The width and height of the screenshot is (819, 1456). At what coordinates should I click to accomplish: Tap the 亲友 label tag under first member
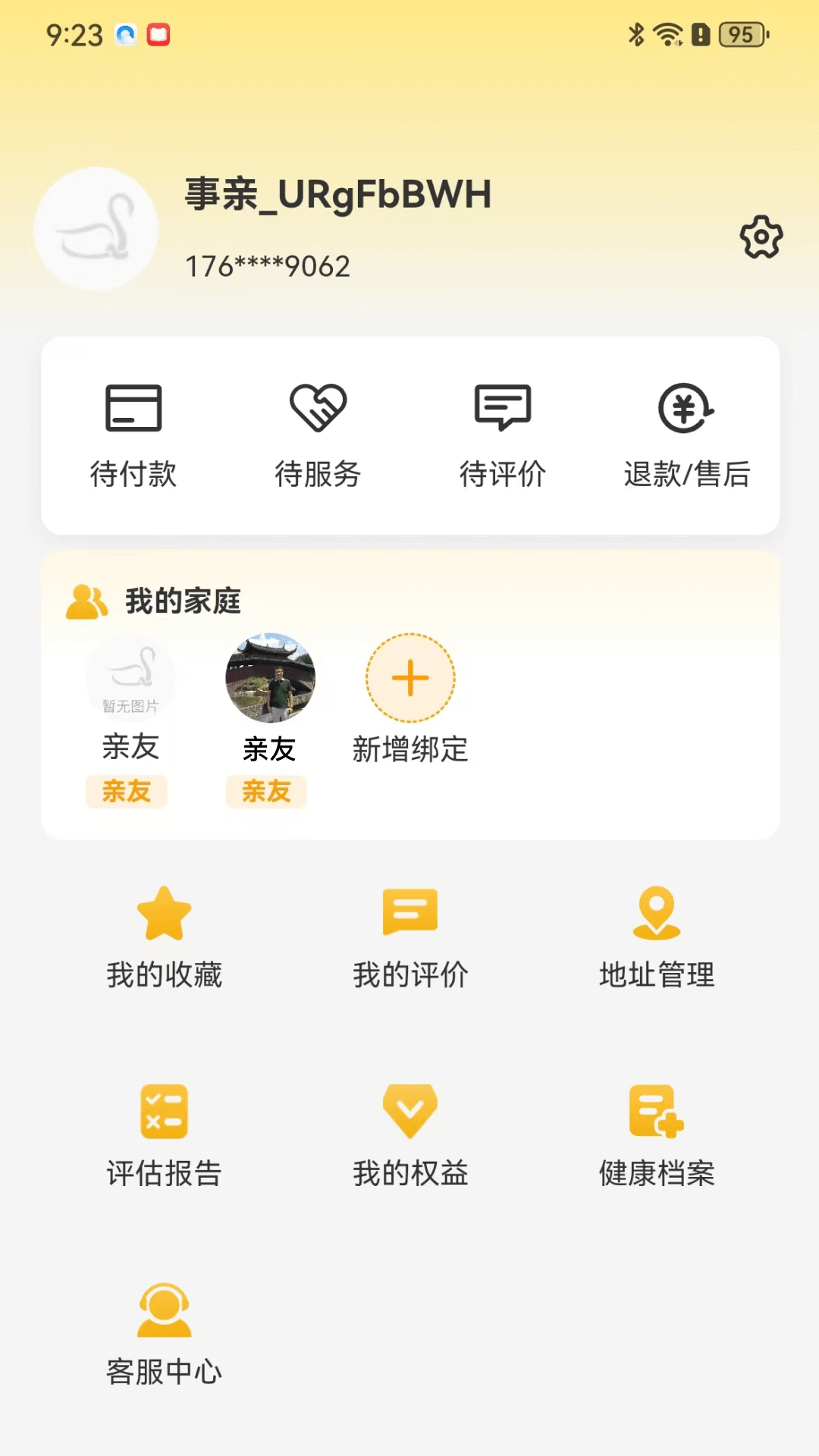coord(126,792)
